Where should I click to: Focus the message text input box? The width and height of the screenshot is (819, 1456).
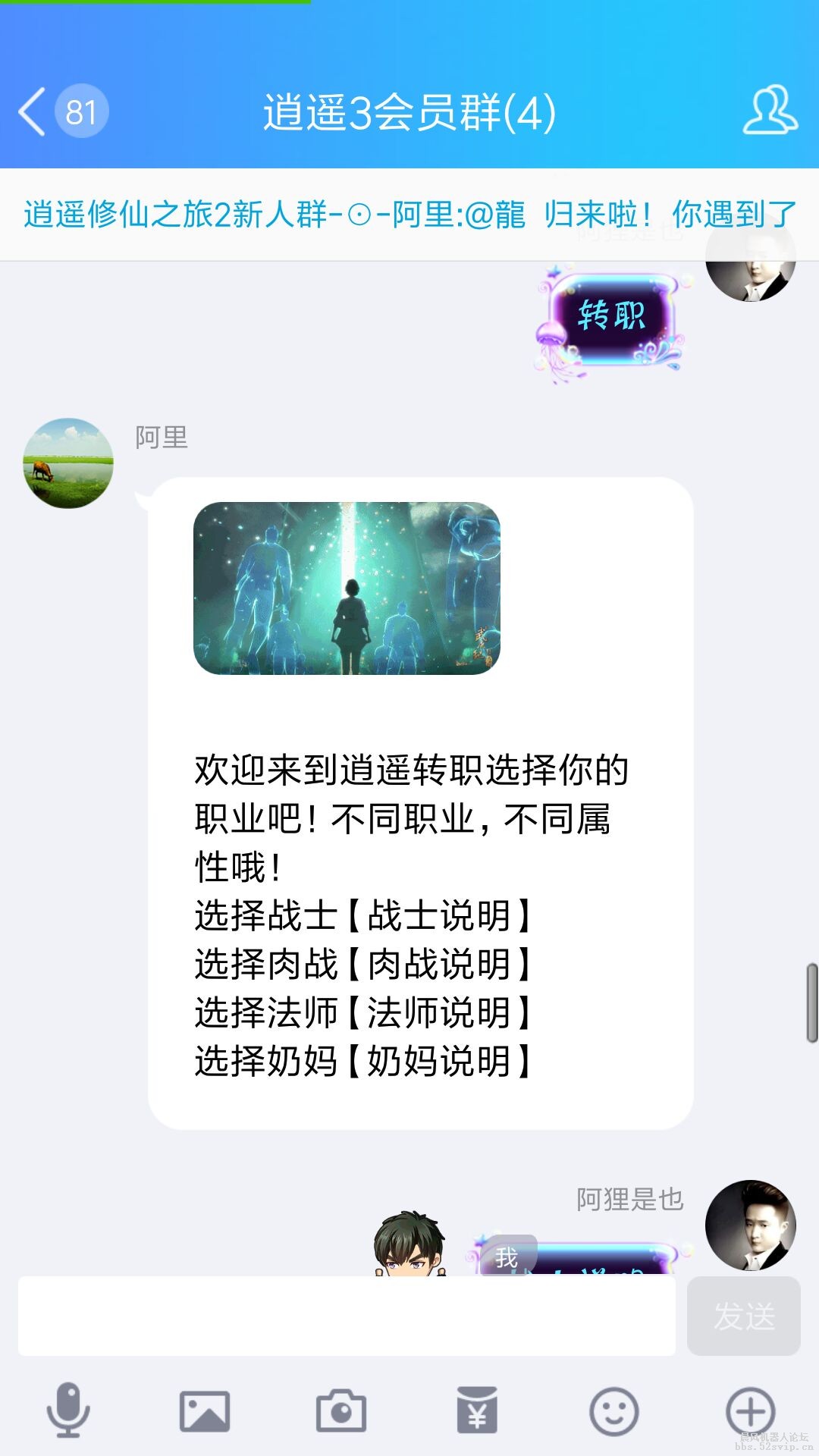point(347,1316)
